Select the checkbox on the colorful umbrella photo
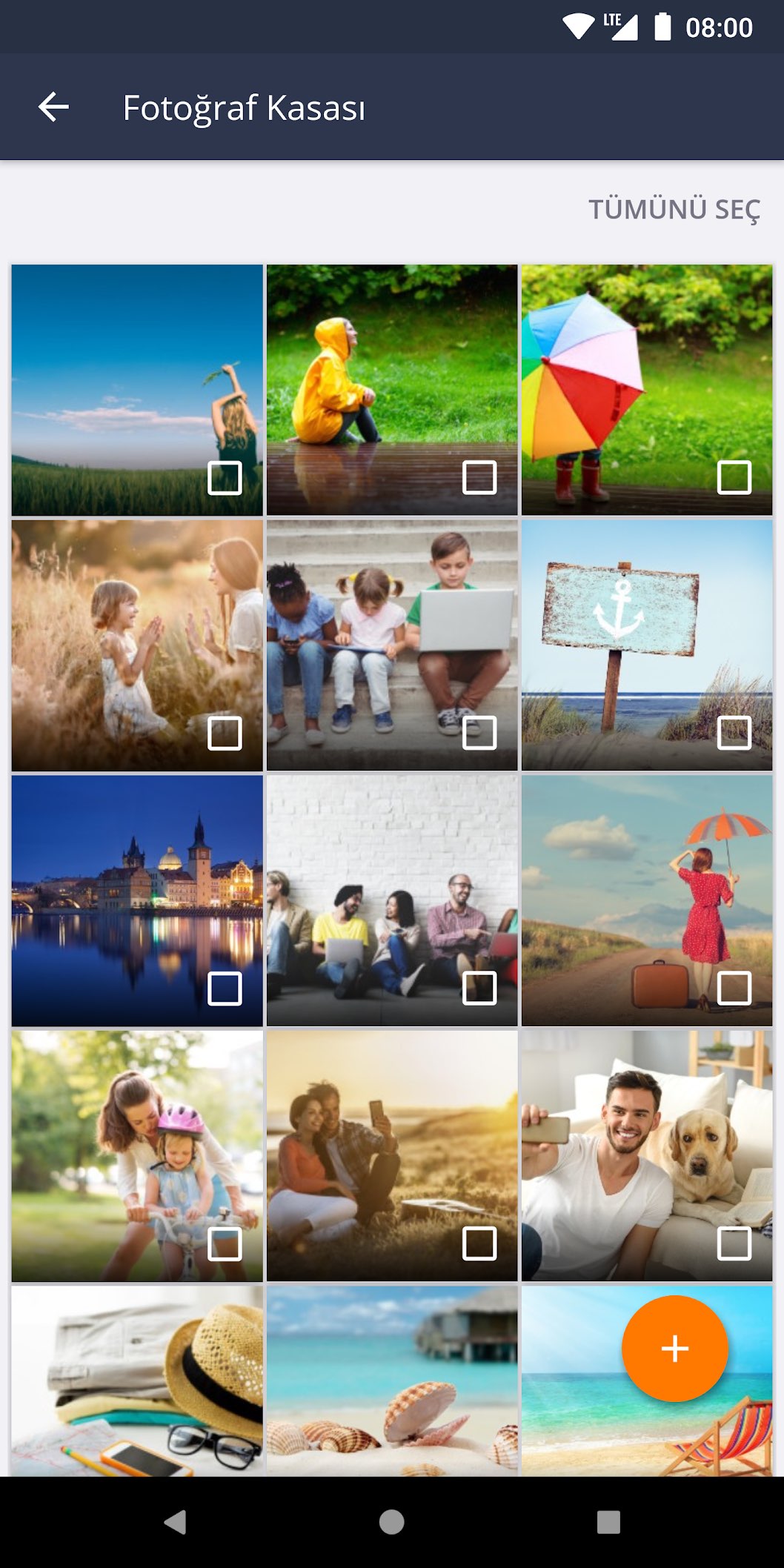This screenshot has height=1568, width=784. click(734, 477)
